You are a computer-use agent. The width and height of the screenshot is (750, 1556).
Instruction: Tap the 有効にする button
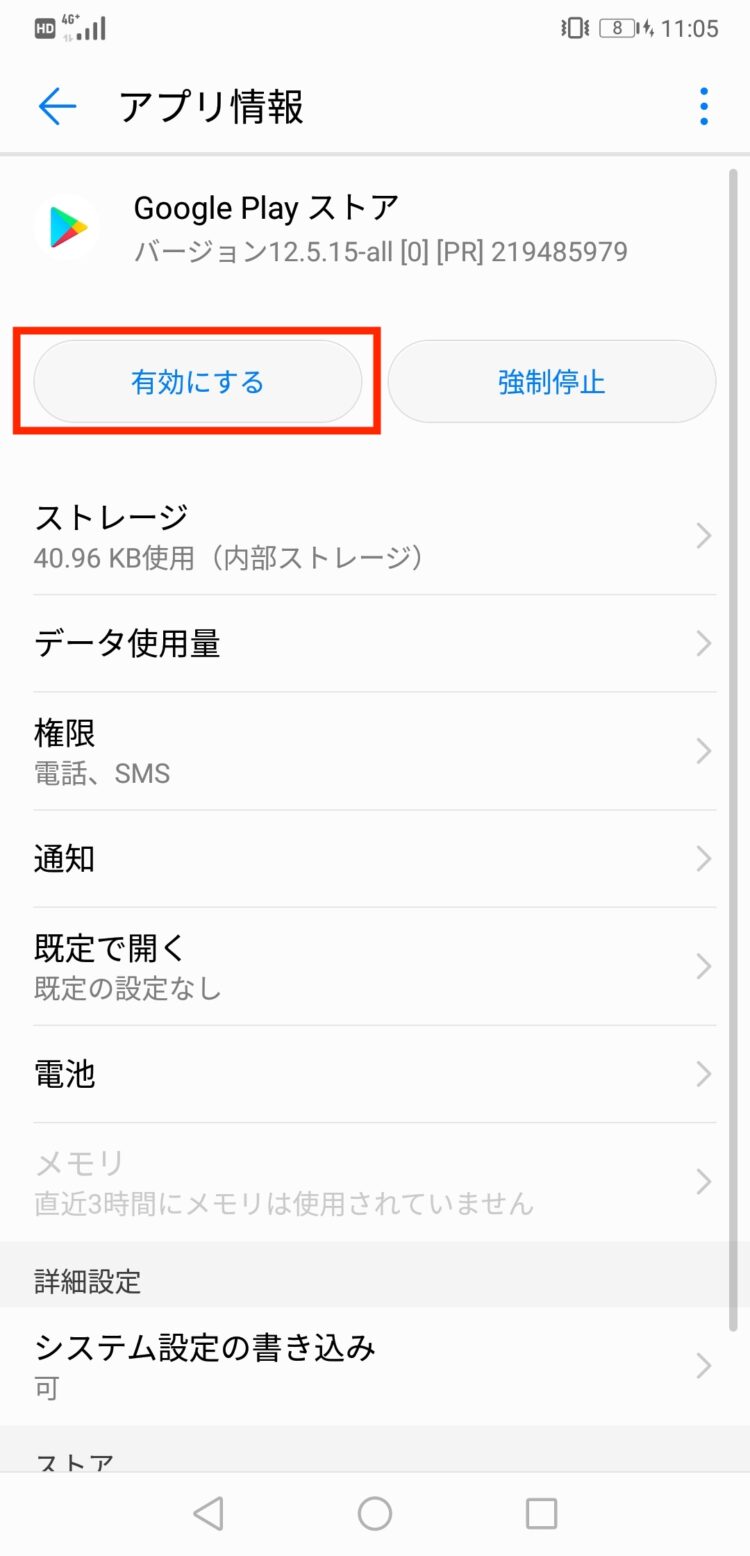coord(197,382)
